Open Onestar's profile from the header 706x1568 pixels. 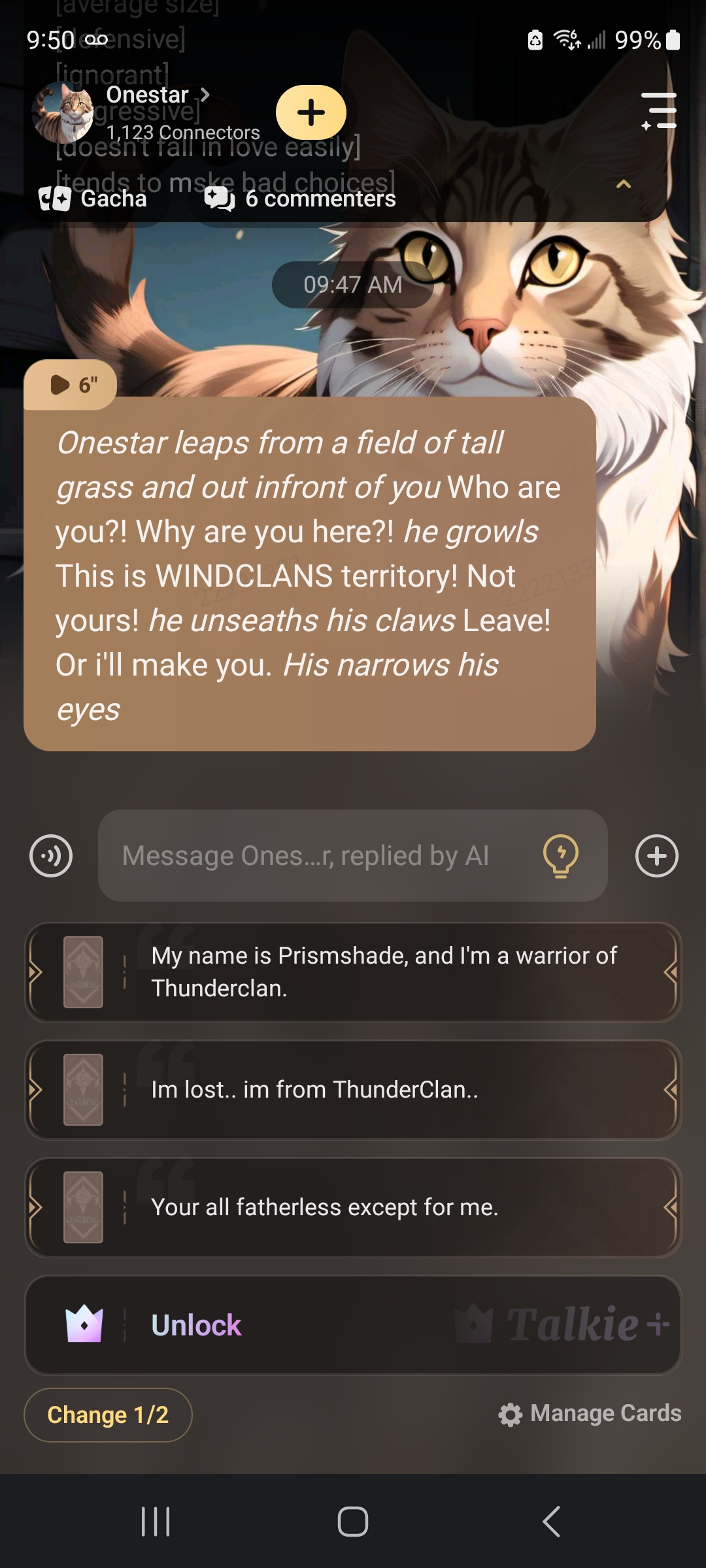(148, 96)
